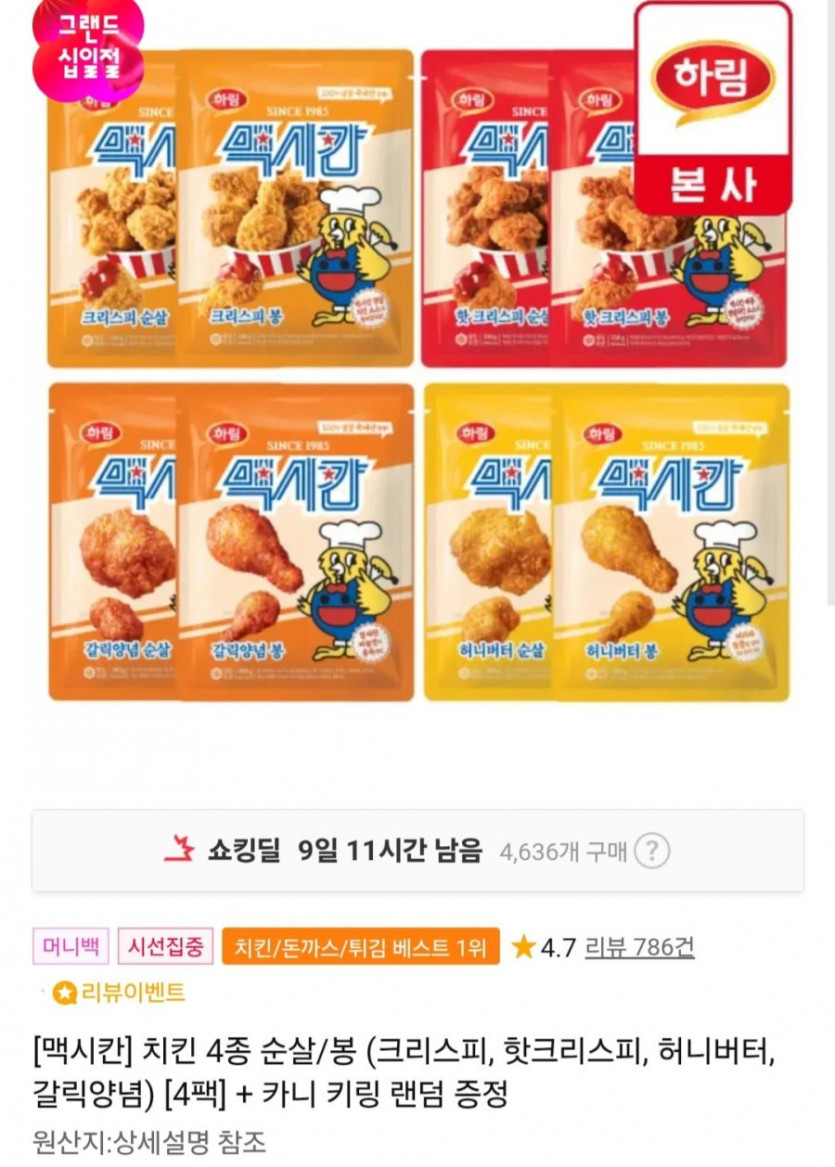Tap the 시선집중 badge
This screenshot has width=835, height=1167.
tap(166, 946)
